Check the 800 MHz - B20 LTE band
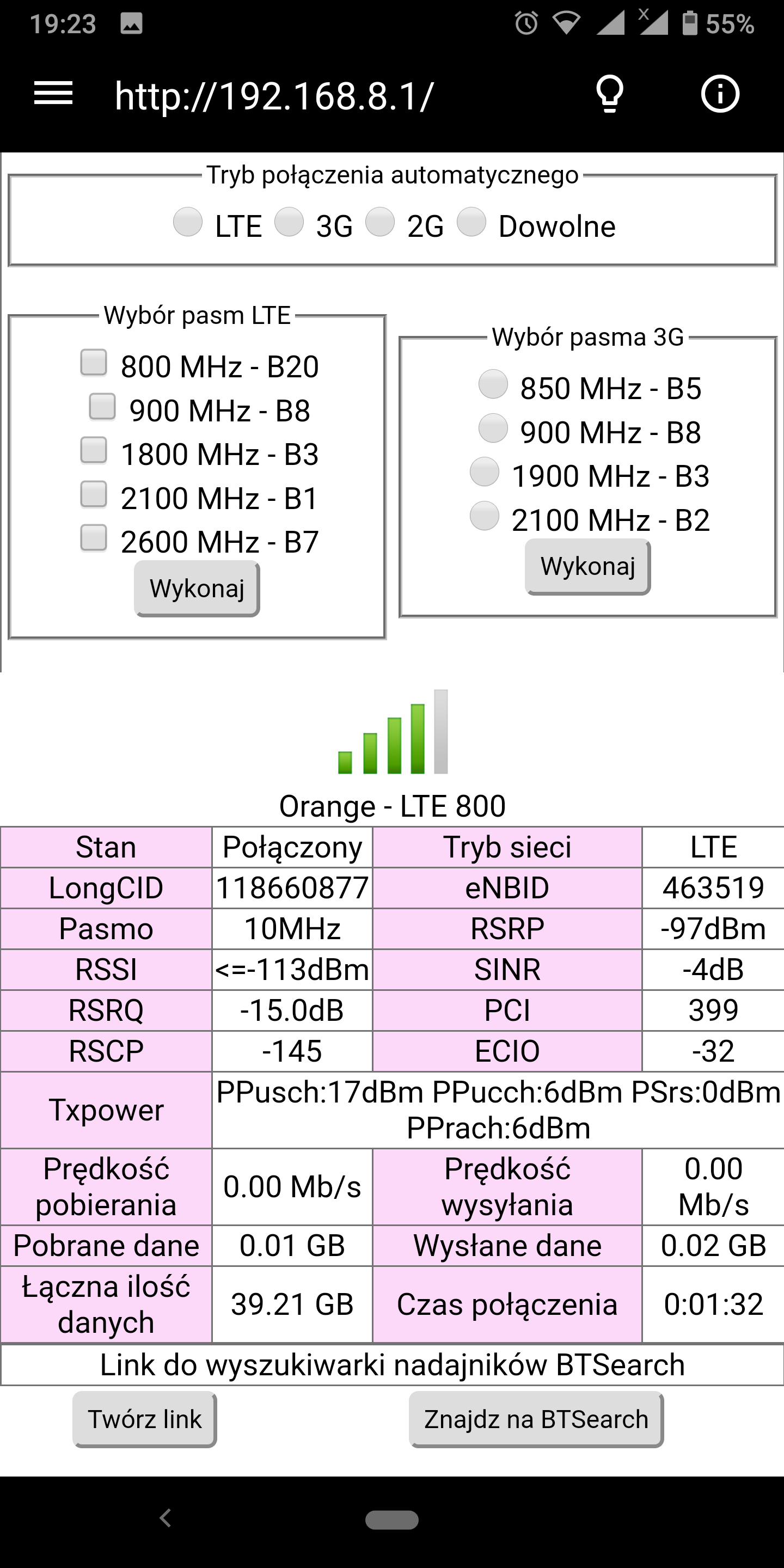Screen dimensions: 784x1568 pos(94,362)
